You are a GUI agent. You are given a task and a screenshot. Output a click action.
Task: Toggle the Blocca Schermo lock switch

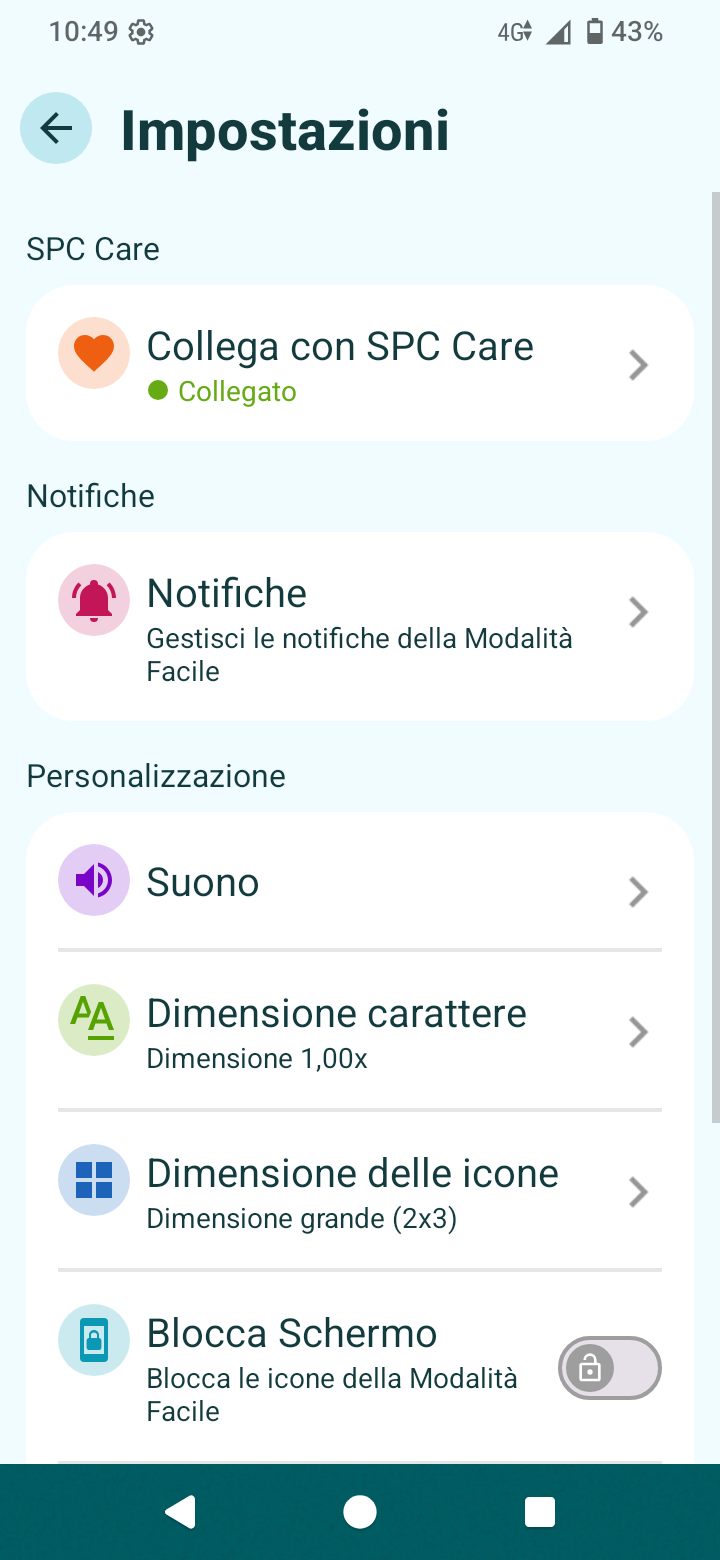click(x=609, y=1368)
